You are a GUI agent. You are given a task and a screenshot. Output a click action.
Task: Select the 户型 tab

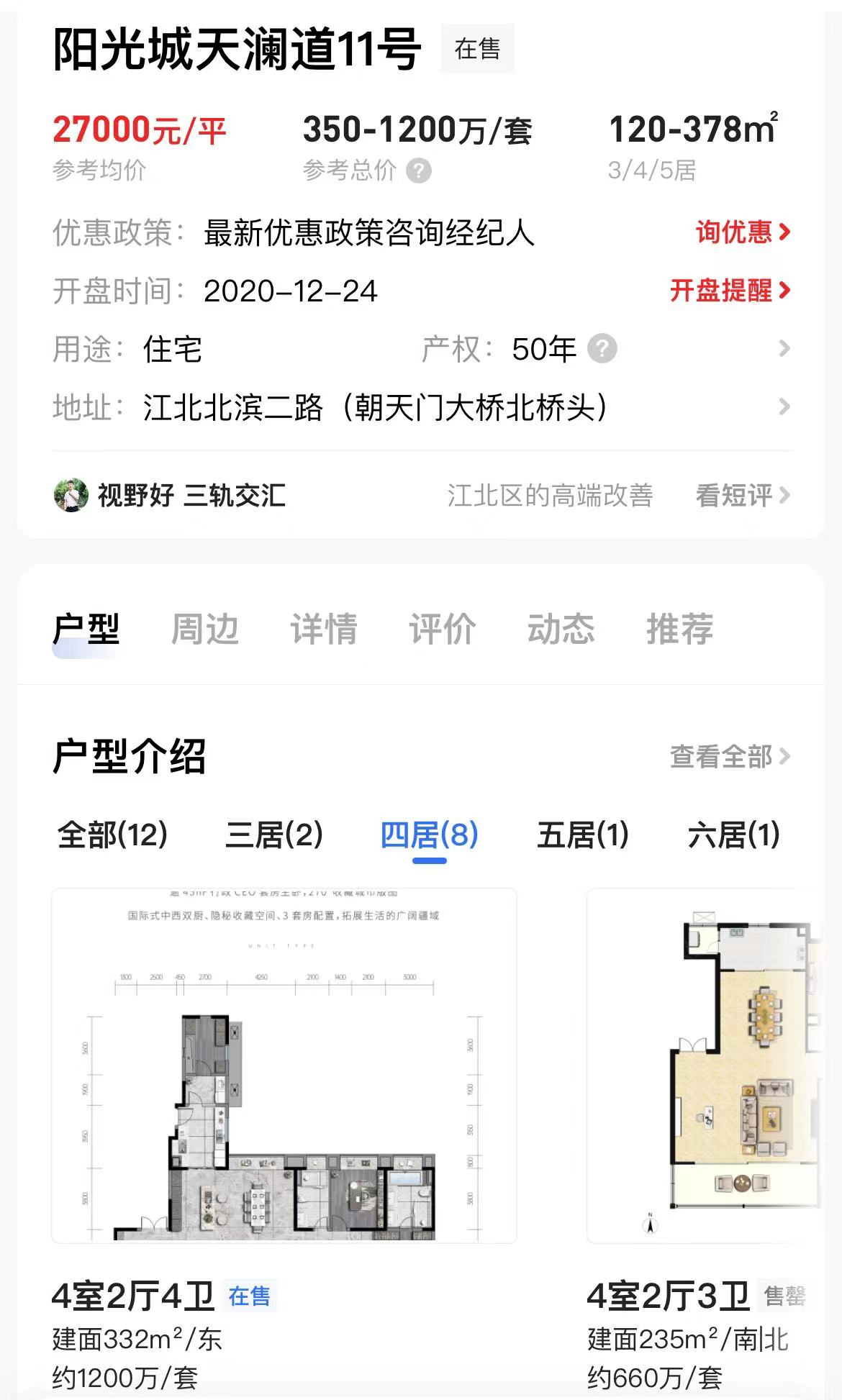(86, 629)
